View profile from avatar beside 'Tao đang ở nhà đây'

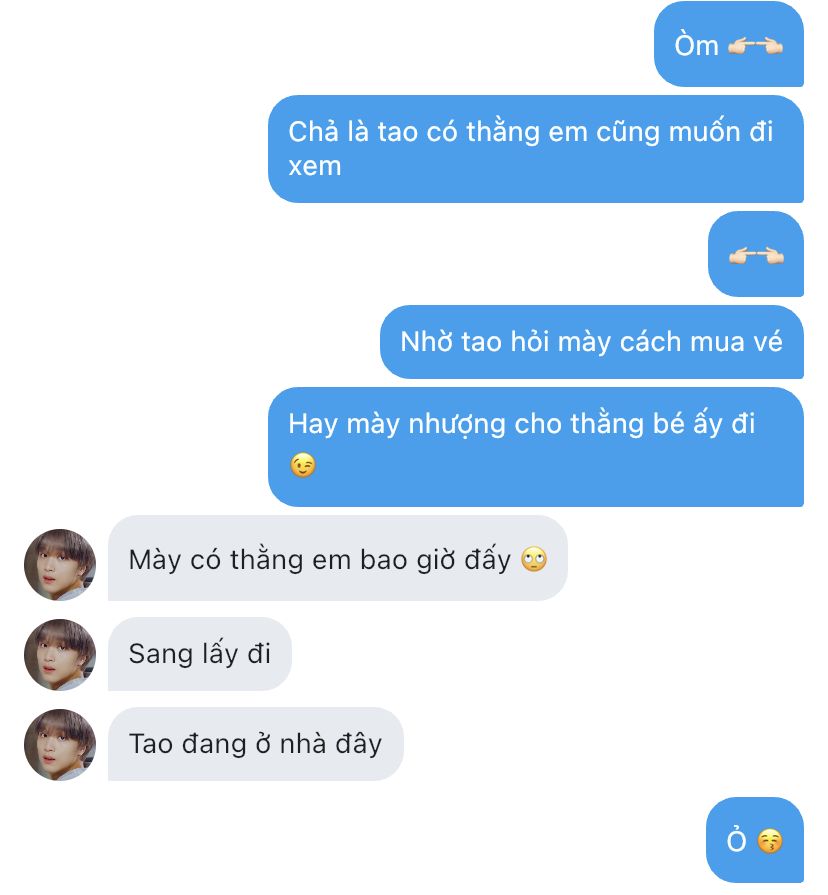pyautogui.click(x=60, y=745)
